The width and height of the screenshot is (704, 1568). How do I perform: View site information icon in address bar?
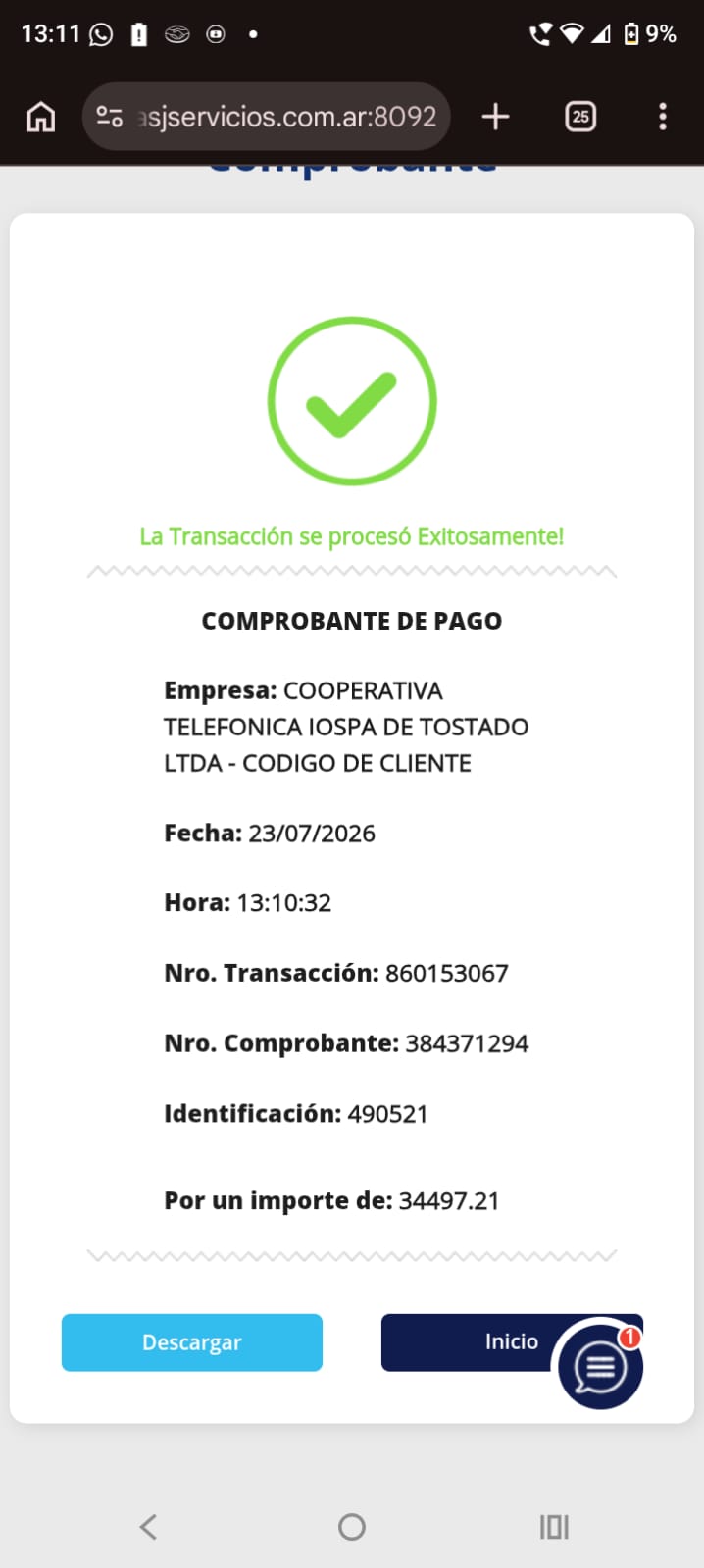[109, 117]
